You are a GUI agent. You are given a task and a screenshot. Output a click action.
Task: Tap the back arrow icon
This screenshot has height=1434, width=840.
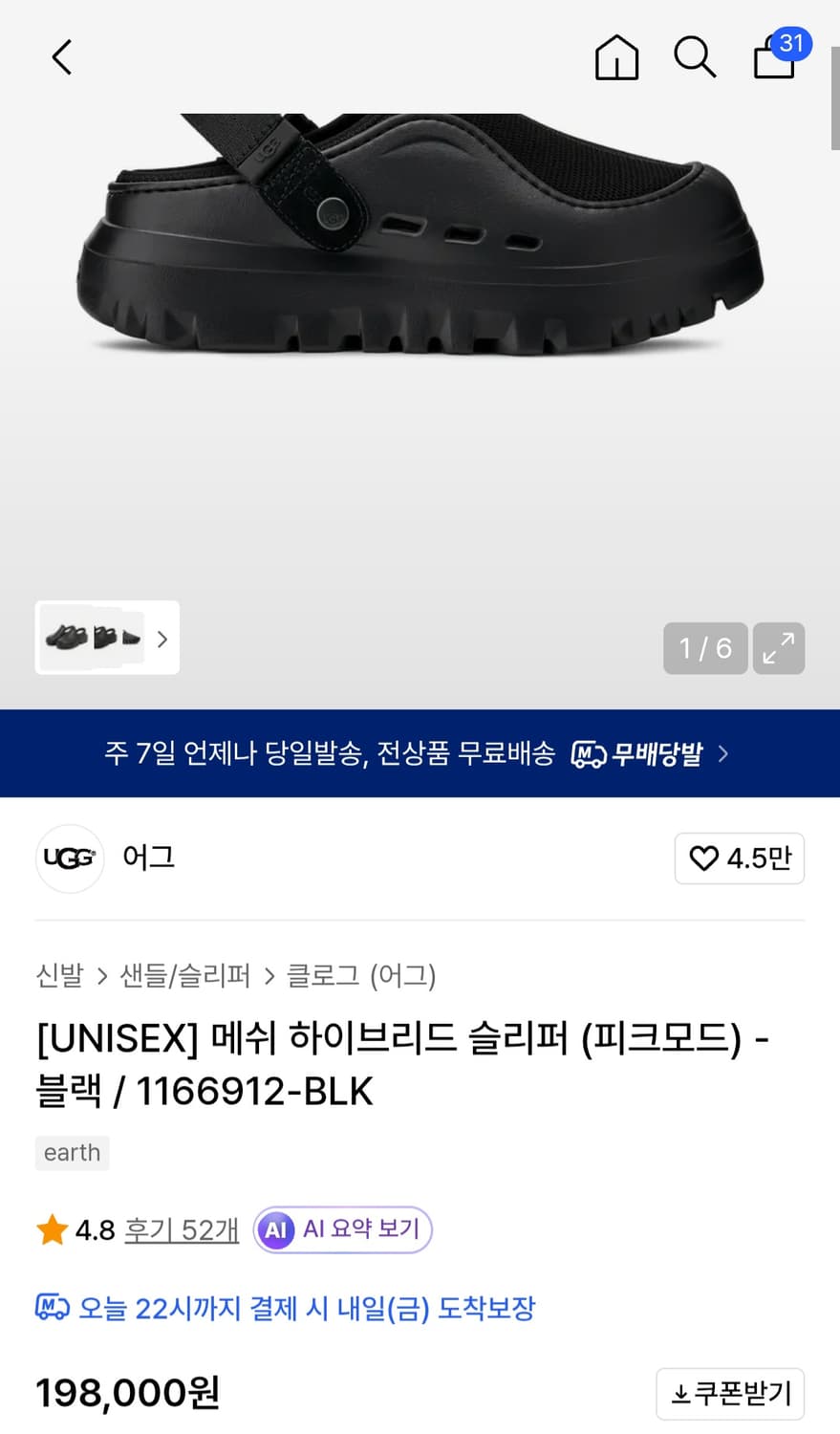61,57
